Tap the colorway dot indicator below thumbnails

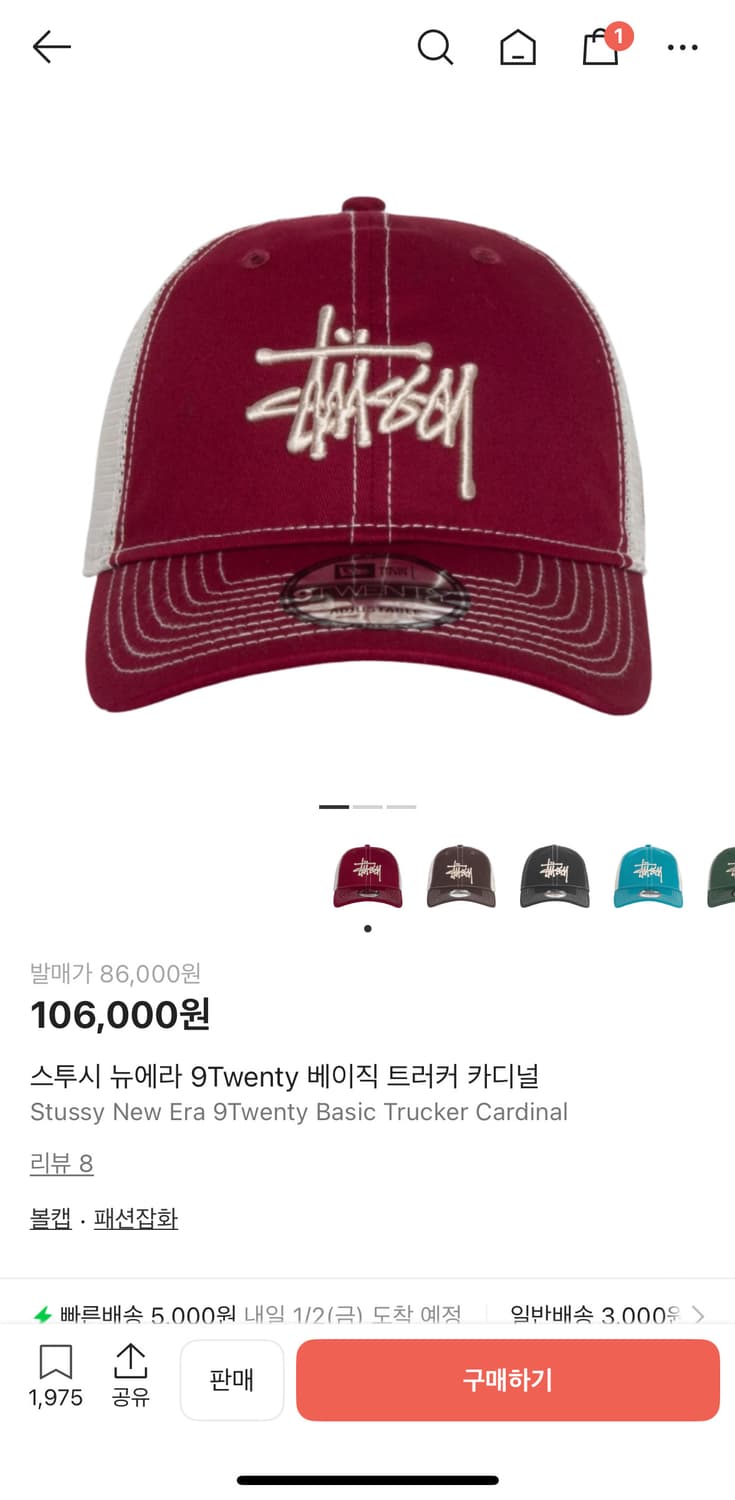tap(368, 928)
